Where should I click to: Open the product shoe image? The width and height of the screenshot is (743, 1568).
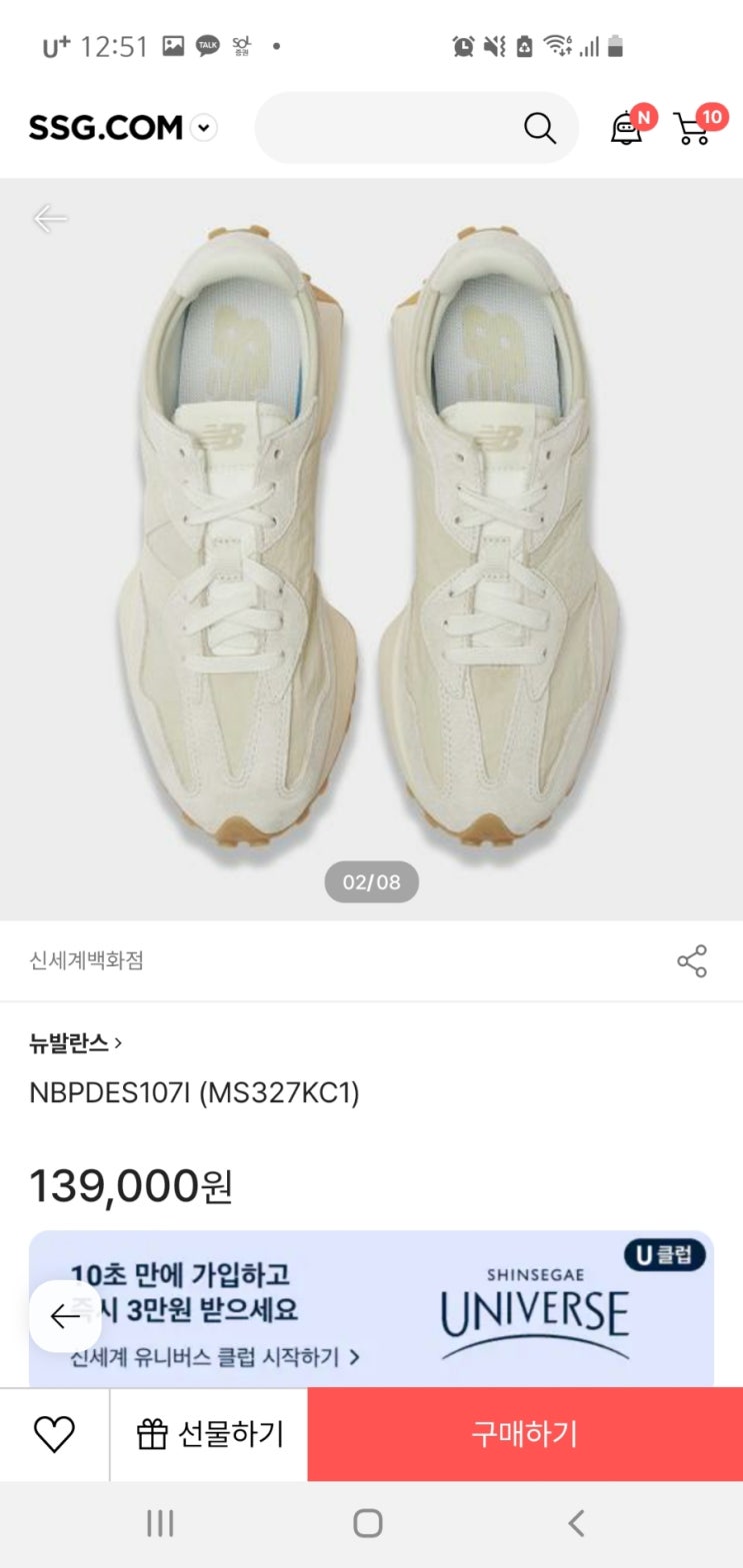pyautogui.click(x=371, y=540)
